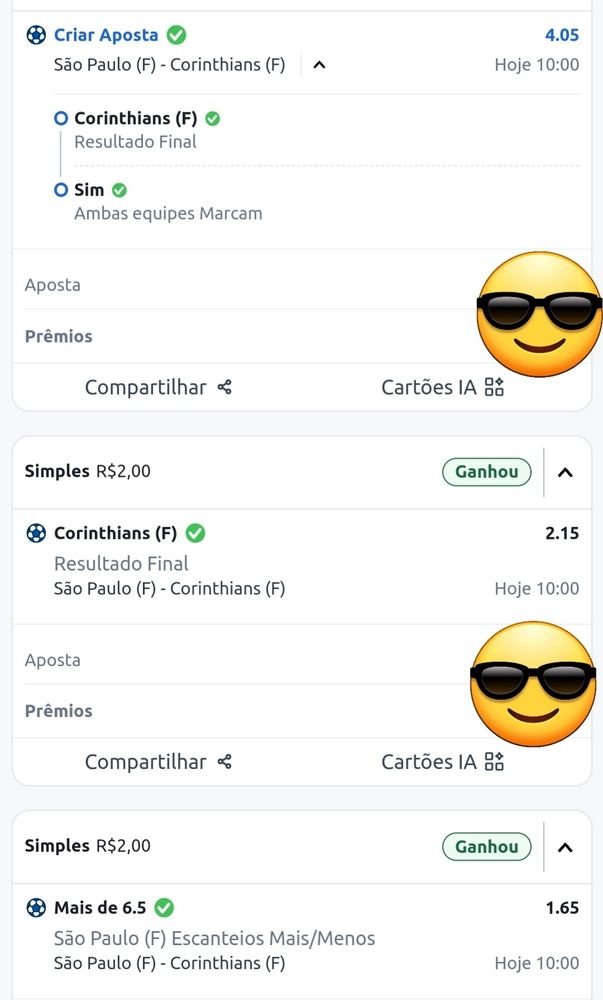Screen dimensions: 603x1000
Task: Collapse the Simples bet with Mais de 6.5
Action: pyautogui.click(x=565, y=847)
